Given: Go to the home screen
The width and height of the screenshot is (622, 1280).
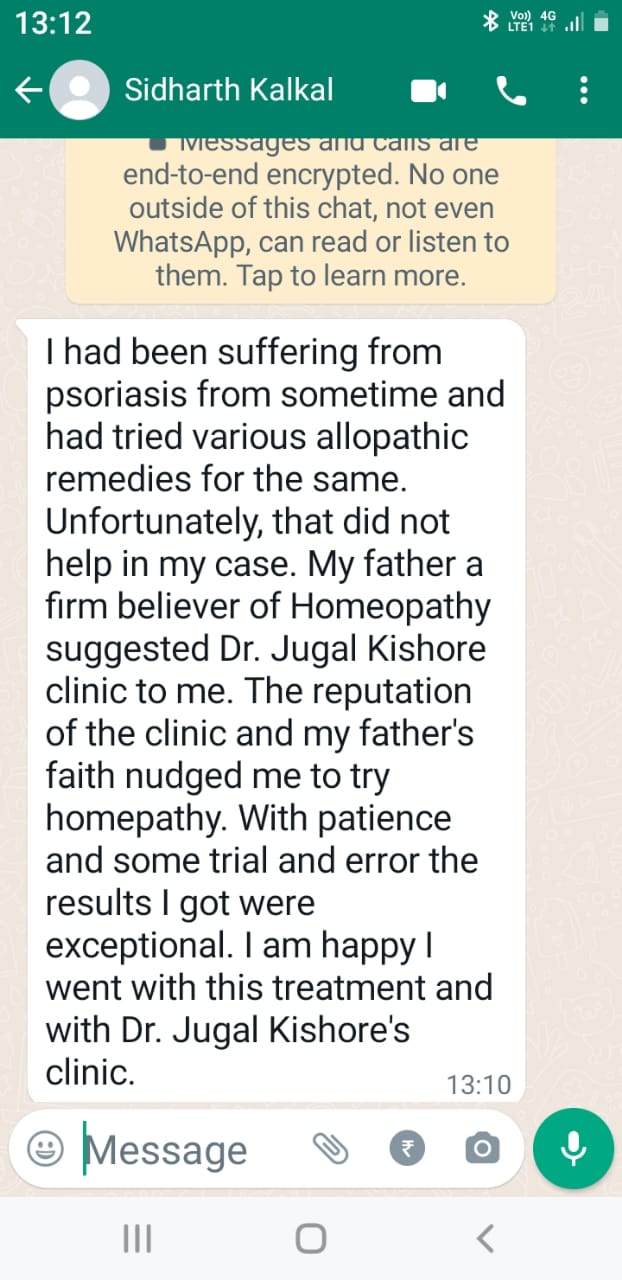Looking at the screenshot, I should tap(311, 1240).
